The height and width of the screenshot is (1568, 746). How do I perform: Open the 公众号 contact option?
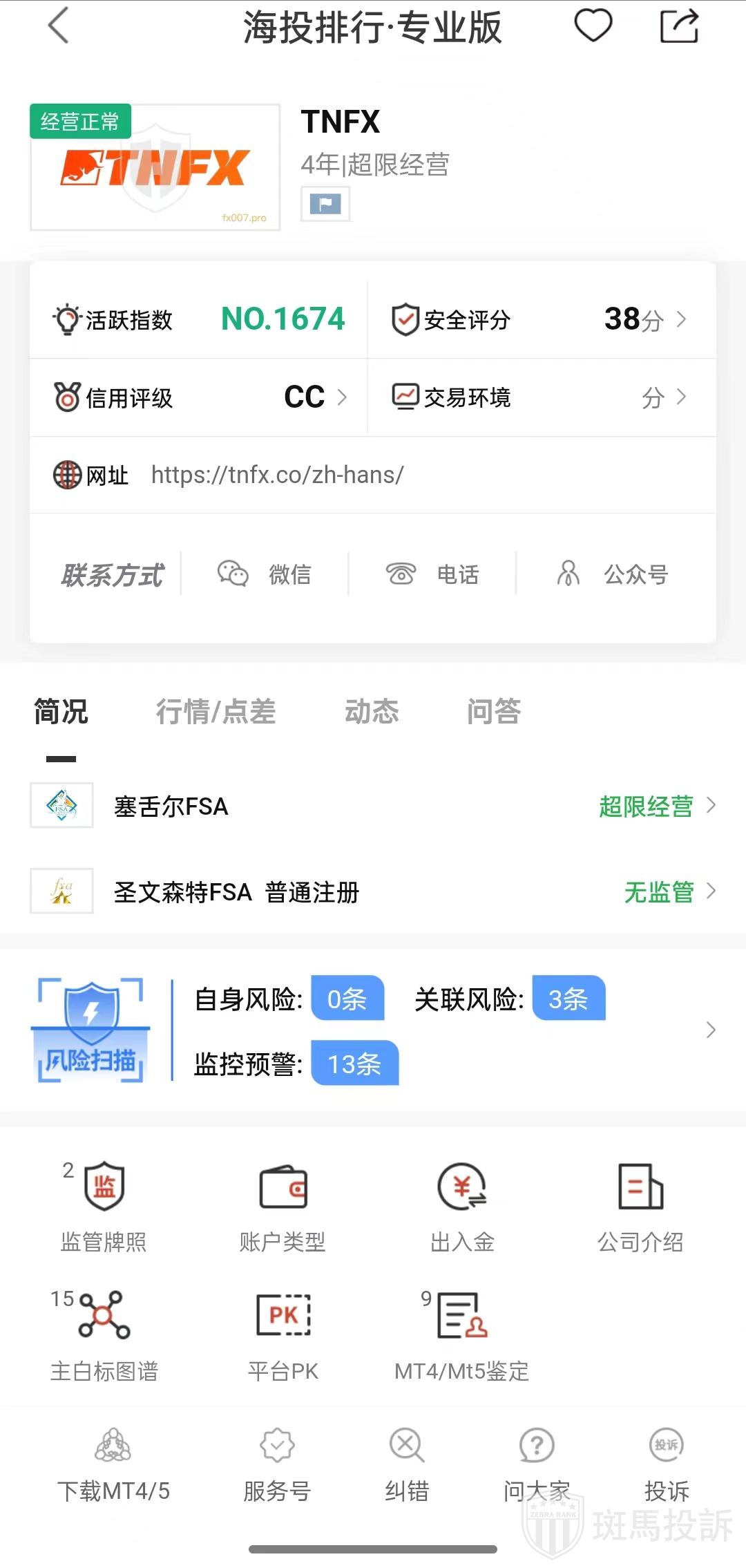613,574
